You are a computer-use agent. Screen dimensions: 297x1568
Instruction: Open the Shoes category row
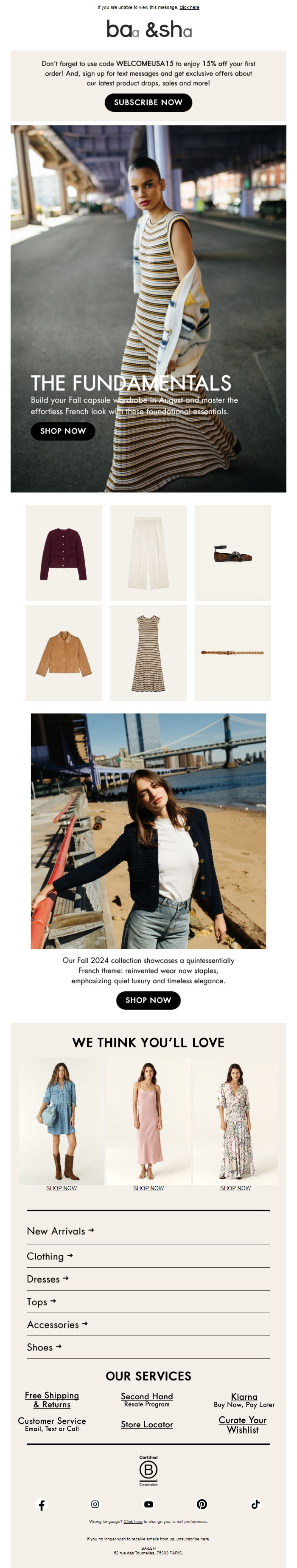pos(44,1347)
